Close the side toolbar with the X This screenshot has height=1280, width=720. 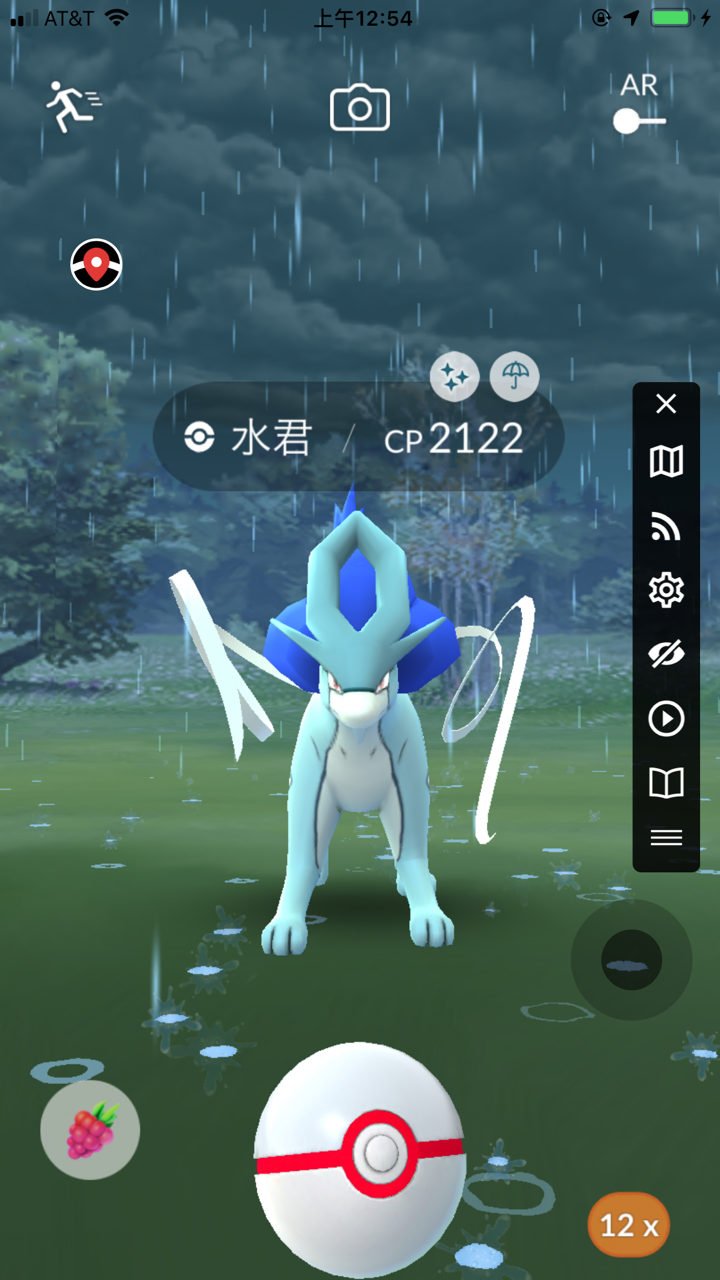[666, 404]
